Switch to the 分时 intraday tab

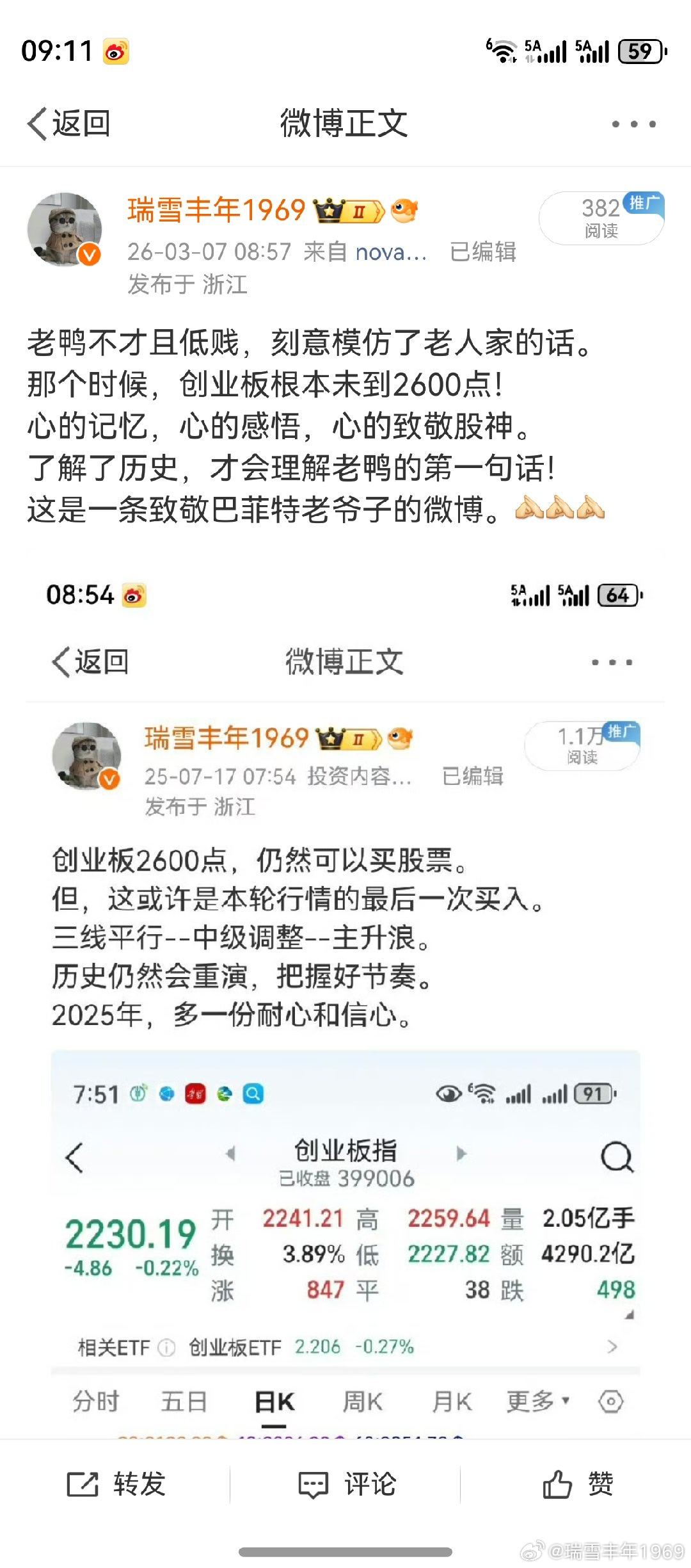point(98,1400)
